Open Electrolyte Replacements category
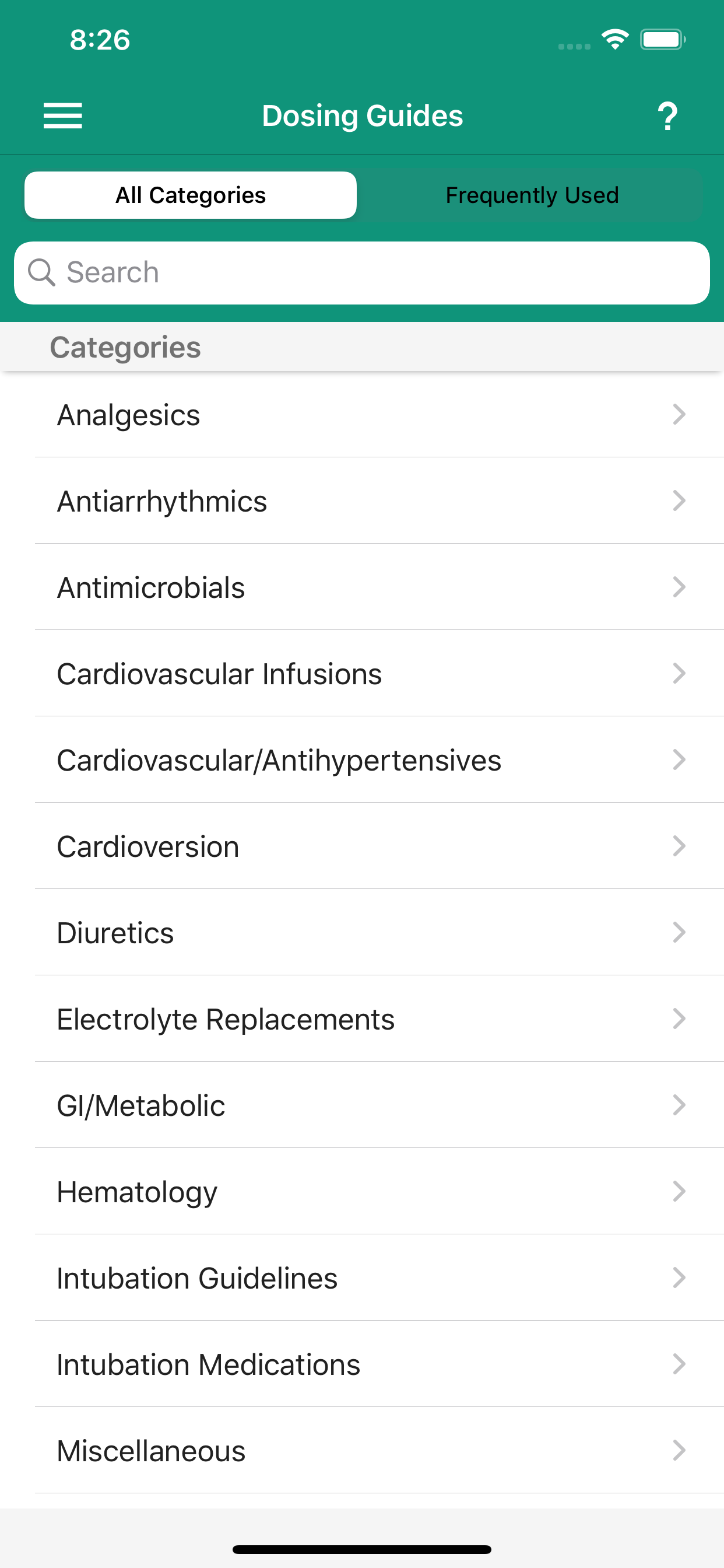The image size is (724, 1568). (x=362, y=1019)
